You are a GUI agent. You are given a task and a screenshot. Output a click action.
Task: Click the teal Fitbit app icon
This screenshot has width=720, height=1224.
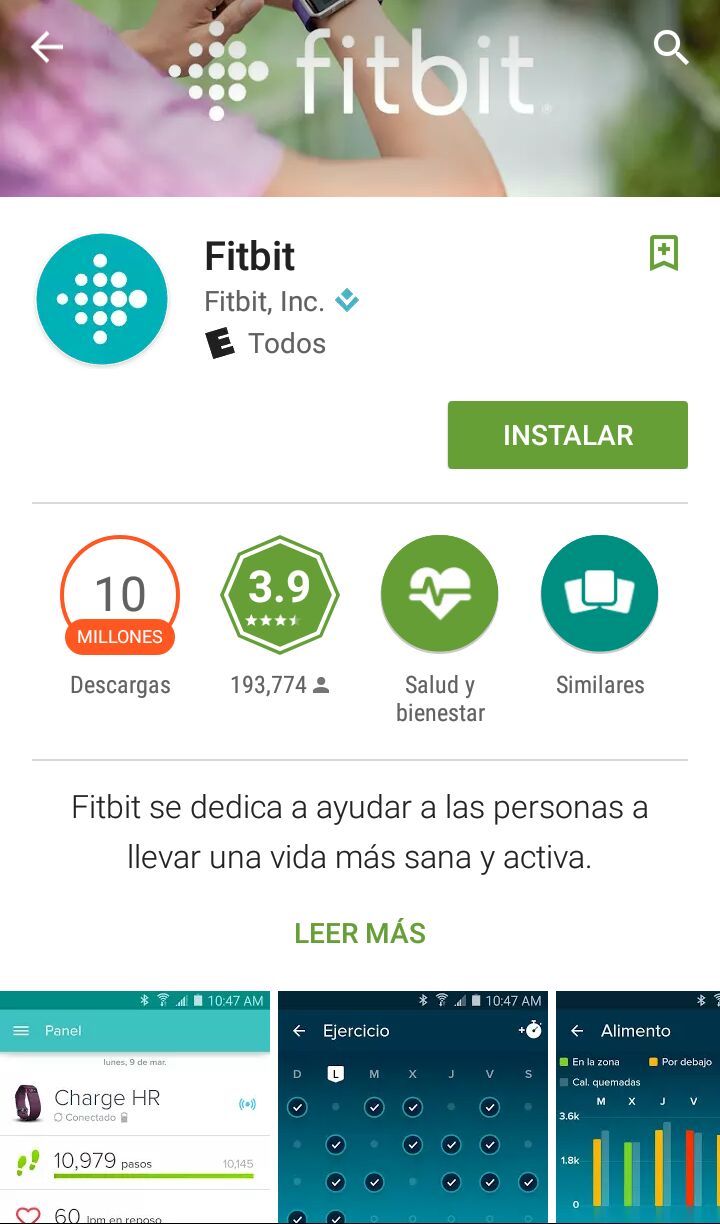[101, 298]
